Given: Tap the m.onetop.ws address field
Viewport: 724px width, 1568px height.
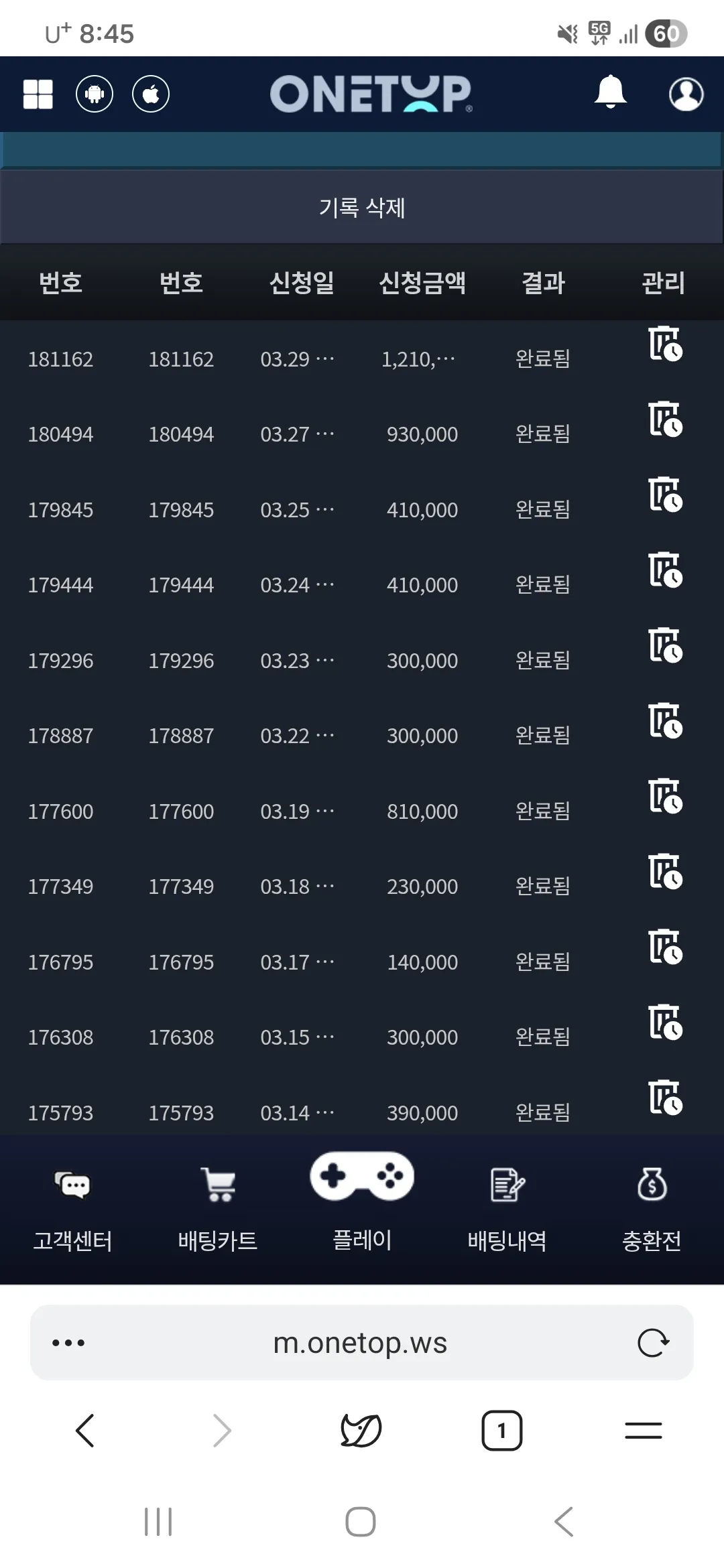Looking at the screenshot, I should (x=360, y=1343).
